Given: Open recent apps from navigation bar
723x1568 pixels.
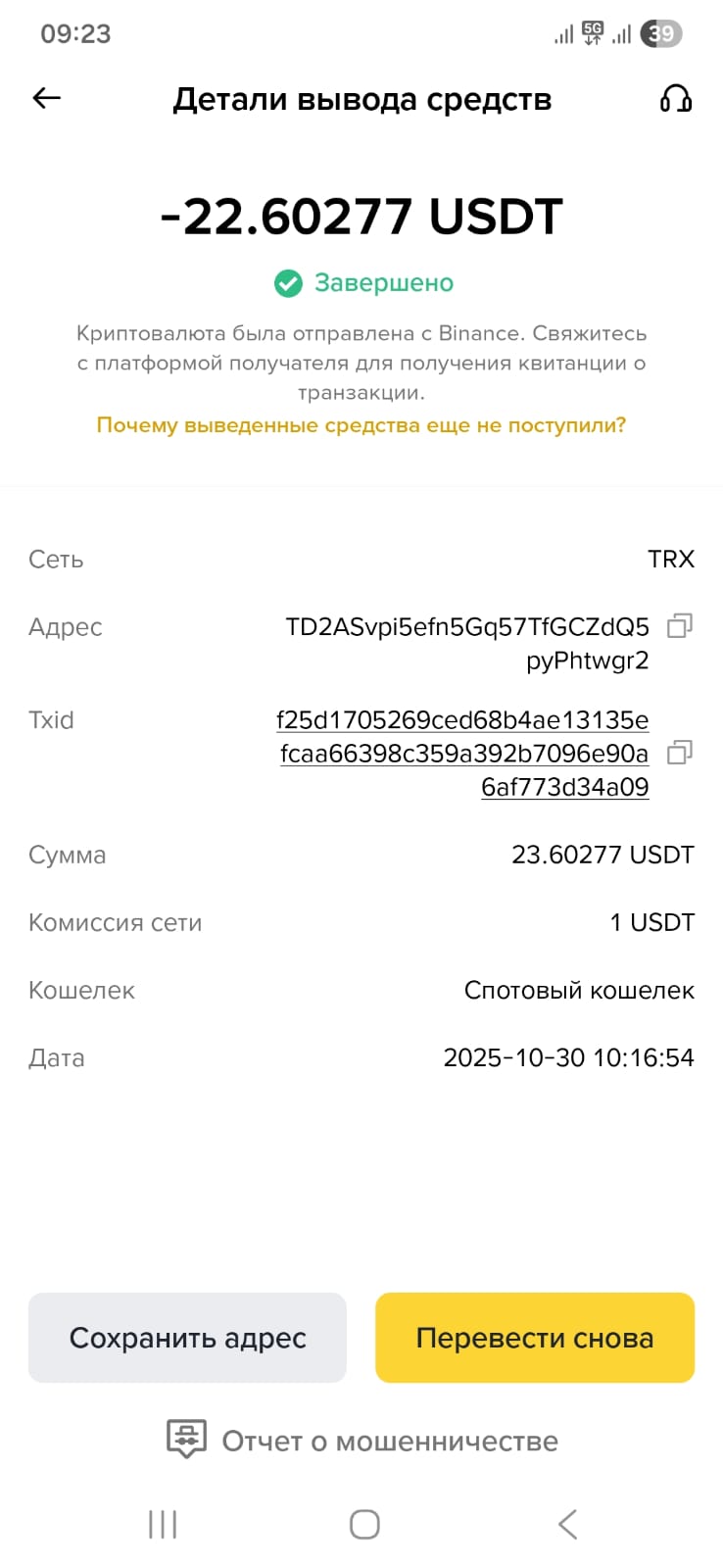Looking at the screenshot, I should coord(163,1524).
